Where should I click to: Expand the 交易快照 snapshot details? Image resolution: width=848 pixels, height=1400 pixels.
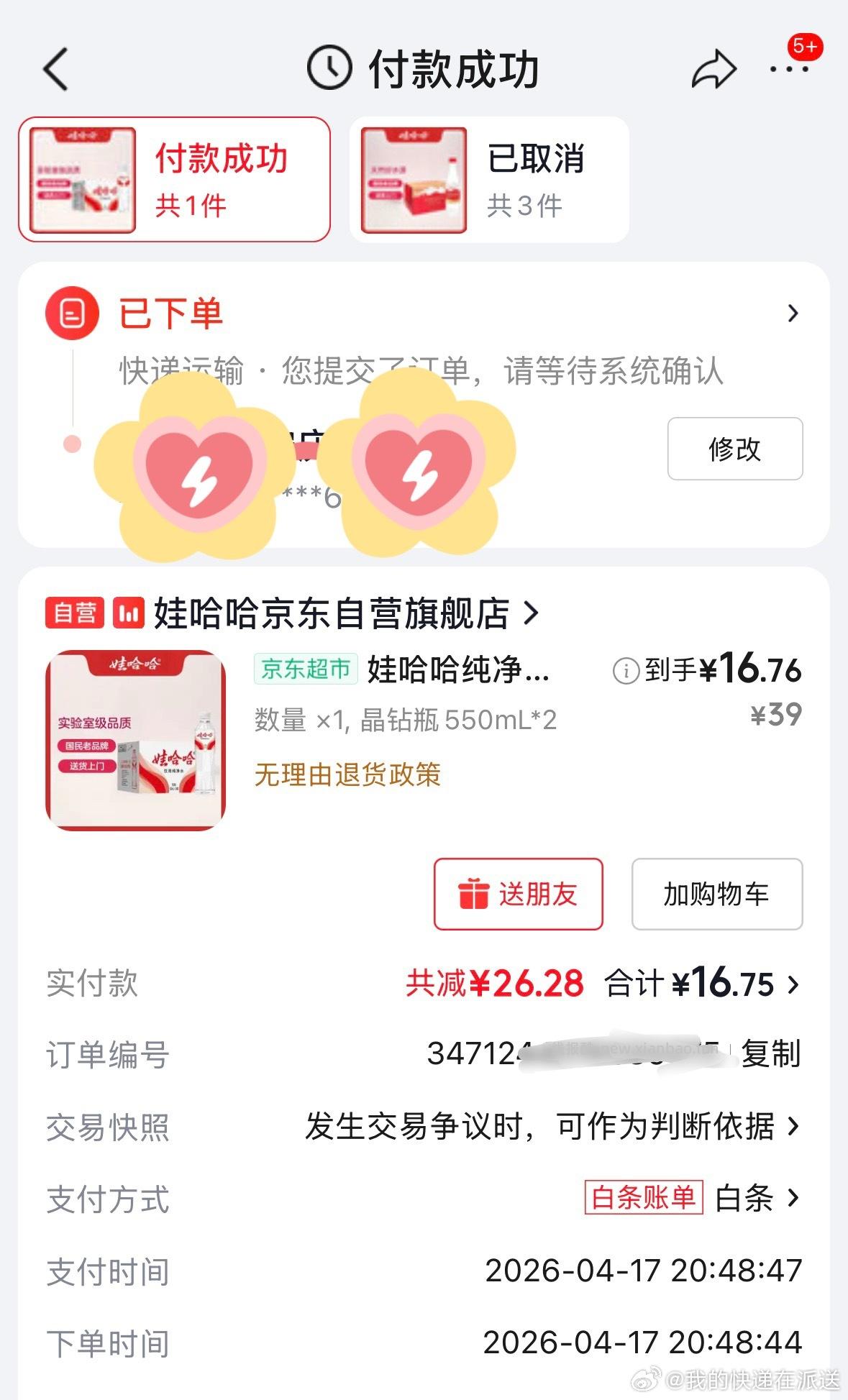(793, 1129)
